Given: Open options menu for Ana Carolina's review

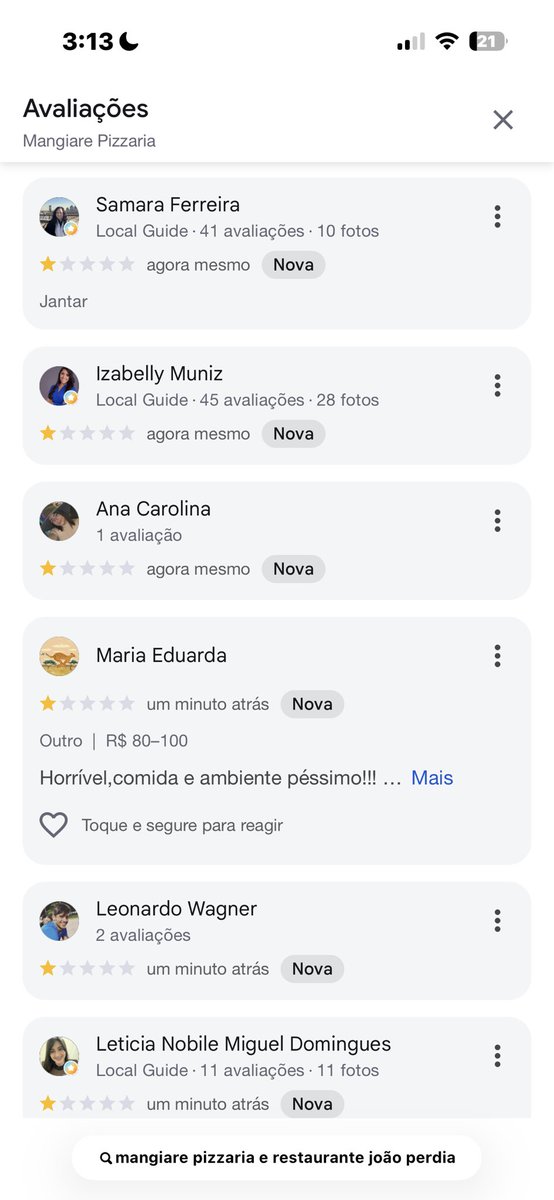Looking at the screenshot, I should (x=497, y=521).
